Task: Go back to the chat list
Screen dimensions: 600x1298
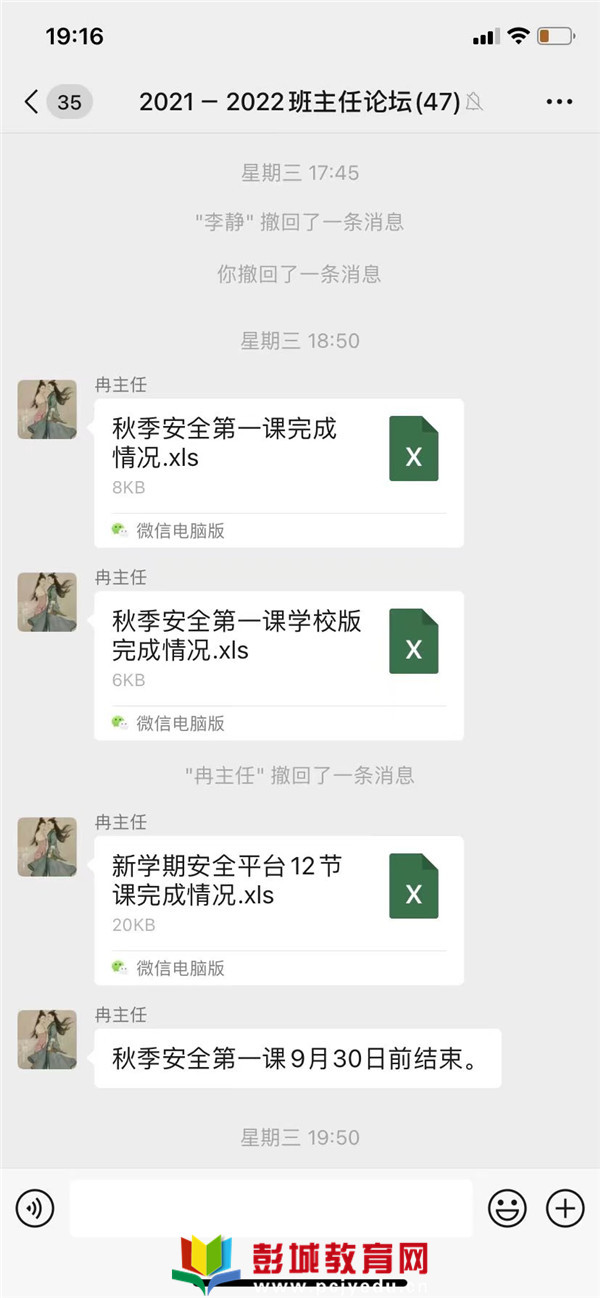Action: point(32,101)
